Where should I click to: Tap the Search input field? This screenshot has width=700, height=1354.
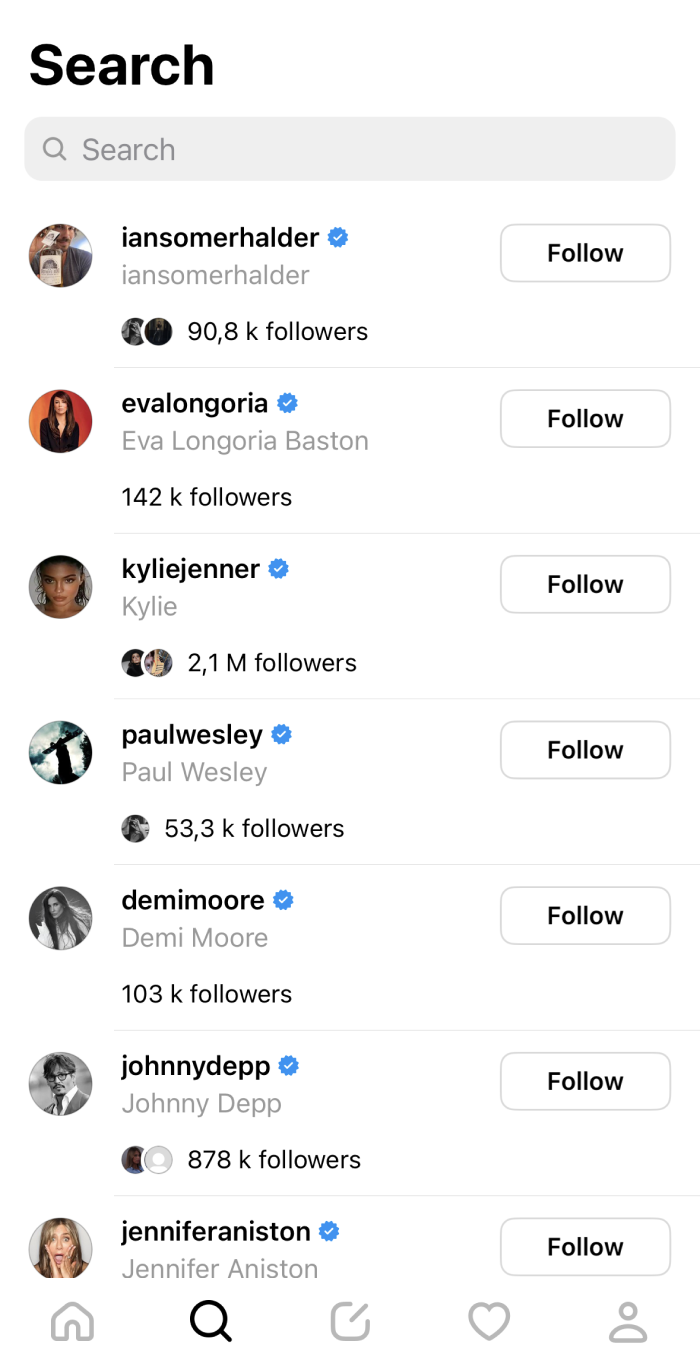(x=350, y=150)
